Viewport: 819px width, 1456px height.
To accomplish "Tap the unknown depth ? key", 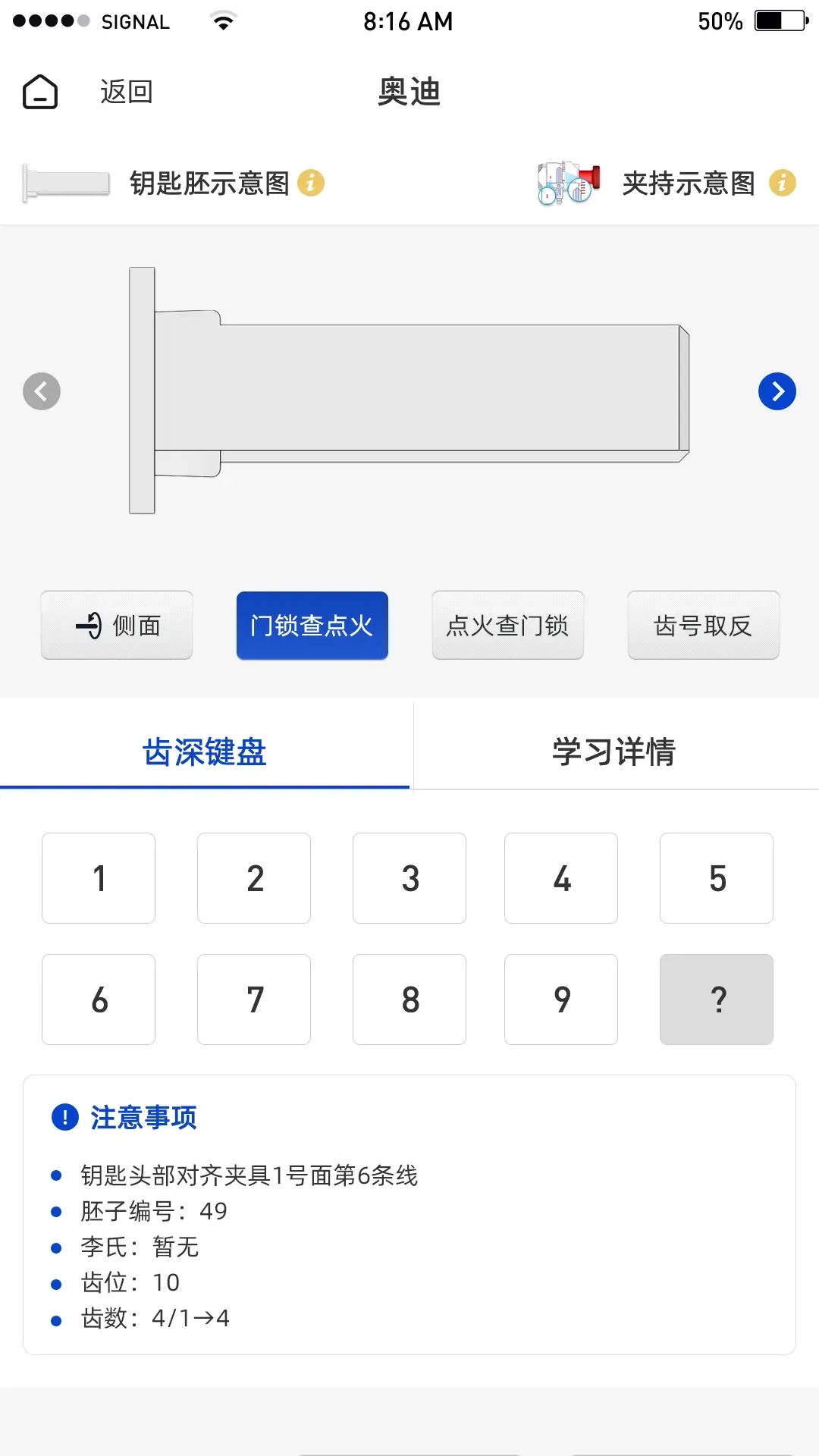I will tap(717, 999).
